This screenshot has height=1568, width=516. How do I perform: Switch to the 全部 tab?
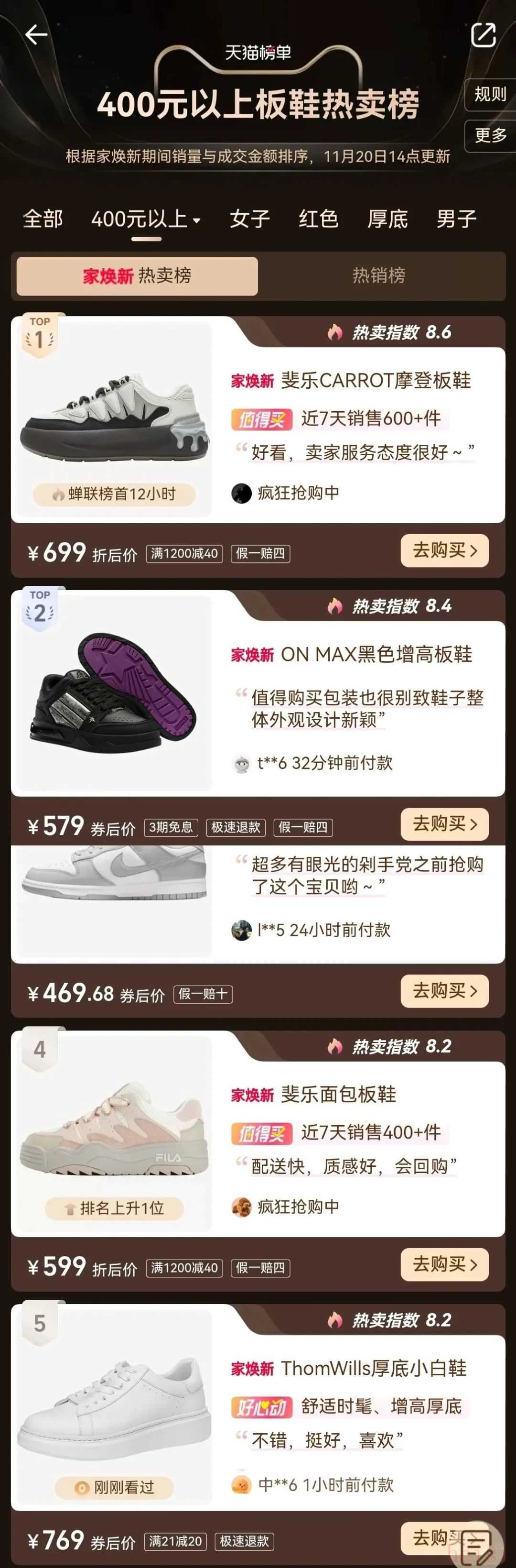click(43, 219)
